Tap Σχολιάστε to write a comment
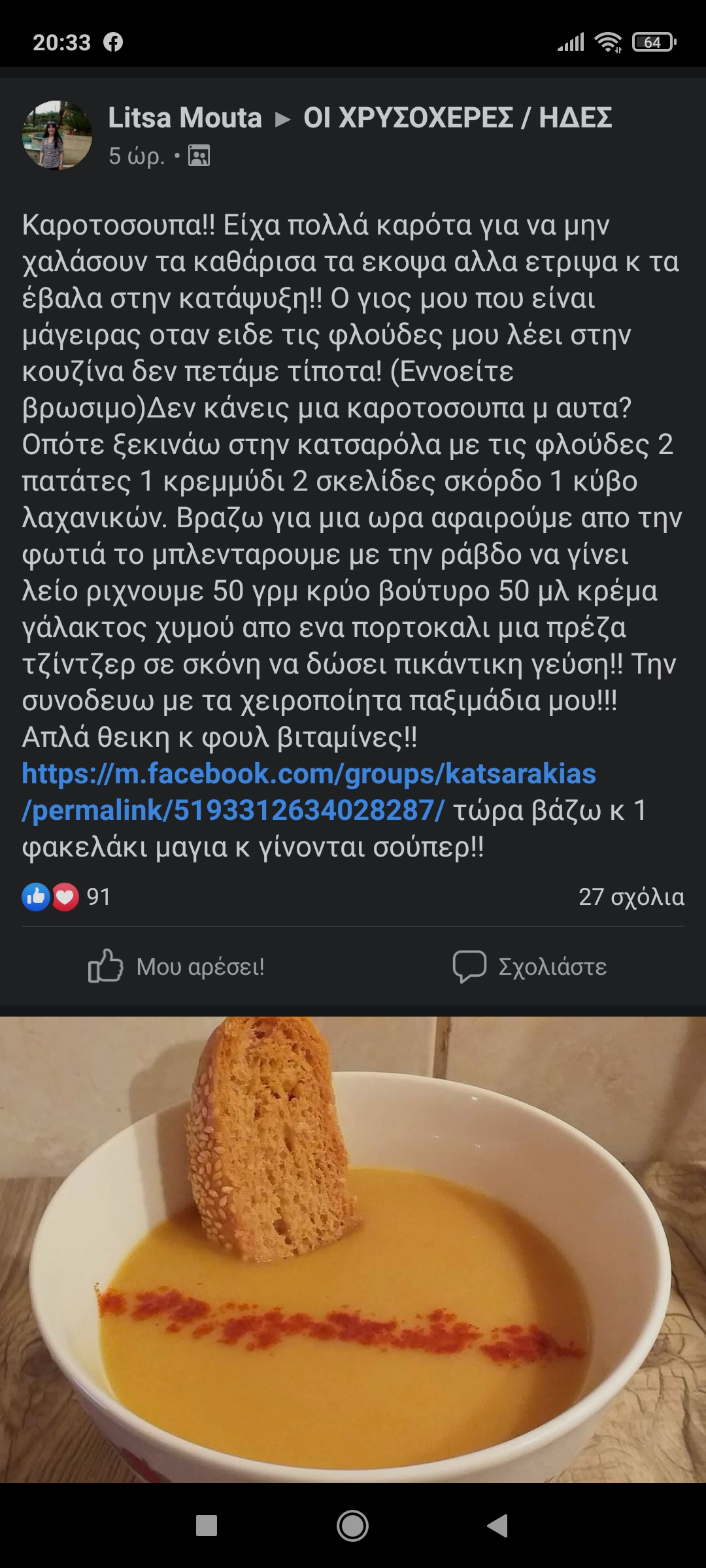 (529, 966)
